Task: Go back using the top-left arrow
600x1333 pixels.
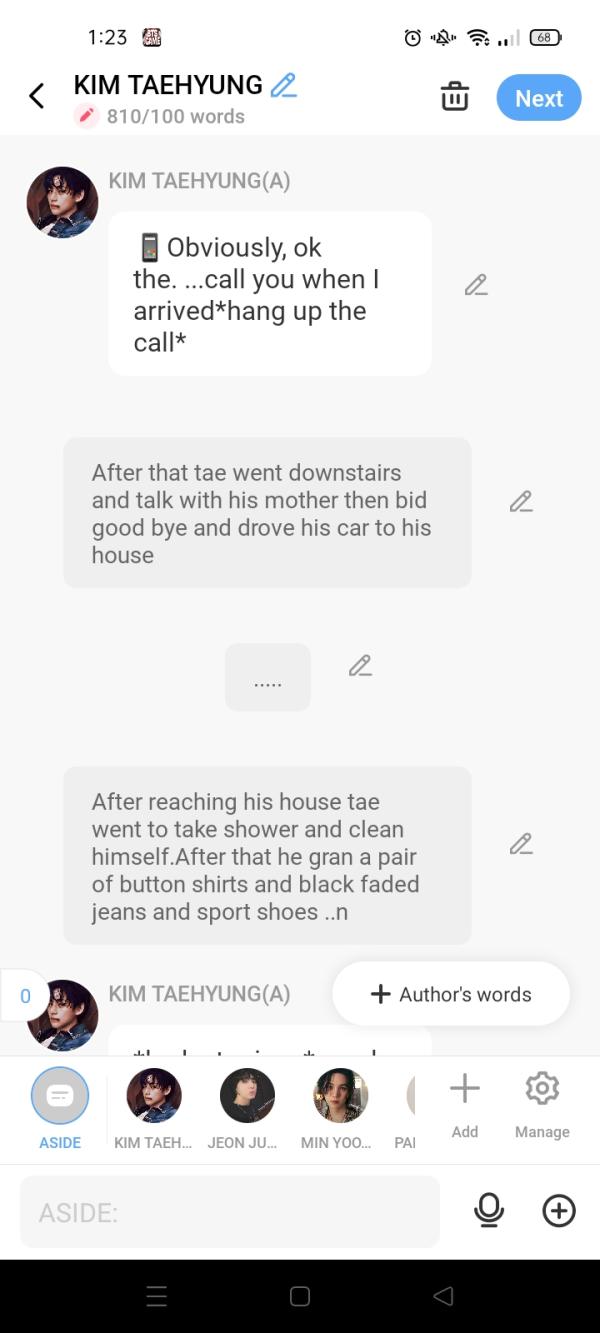Action: (37, 96)
